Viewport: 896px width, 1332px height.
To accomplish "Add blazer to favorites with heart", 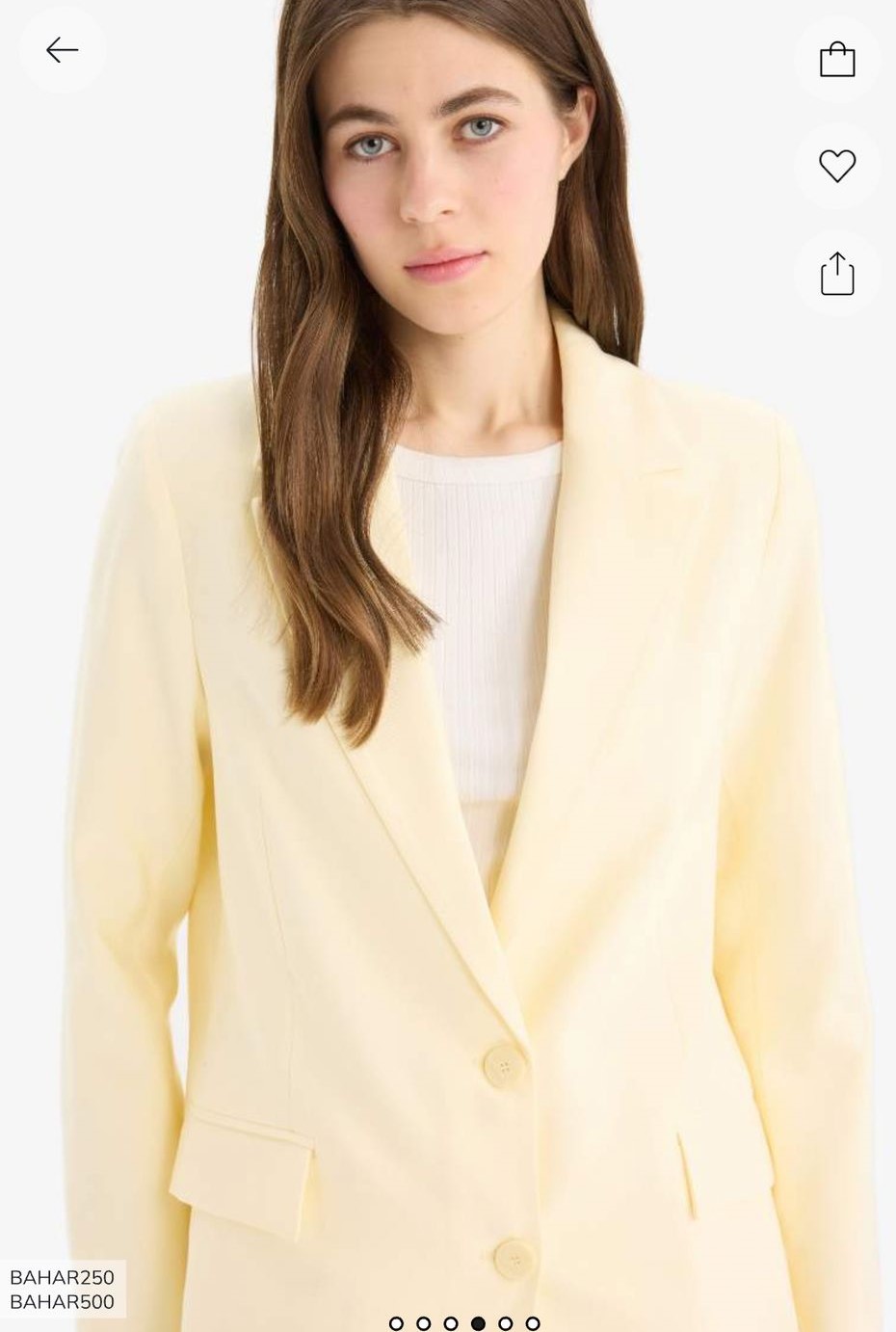I will coord(836,166).
